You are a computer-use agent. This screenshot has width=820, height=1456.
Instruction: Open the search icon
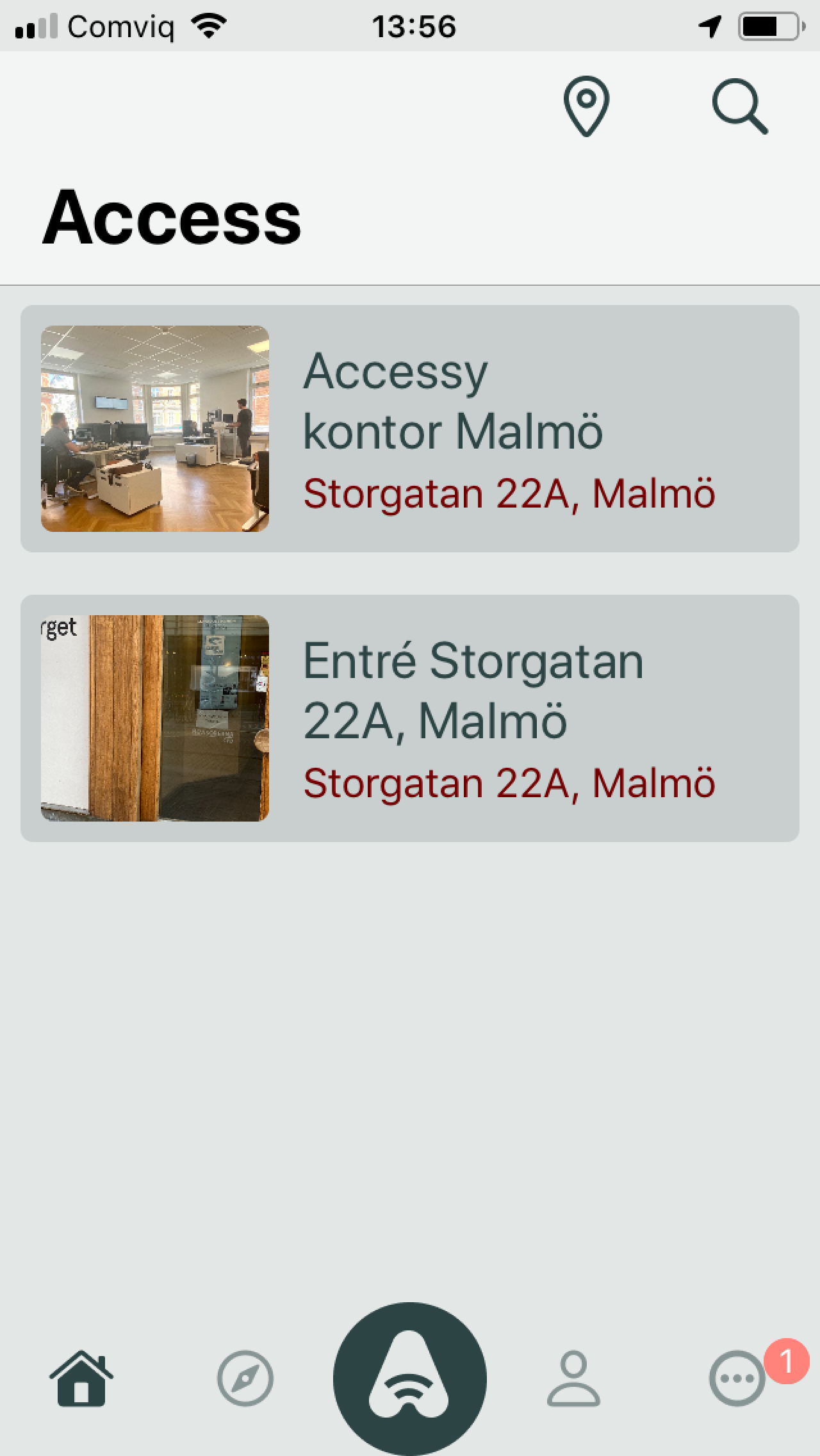pyautogui.click(x=739, y=106)
